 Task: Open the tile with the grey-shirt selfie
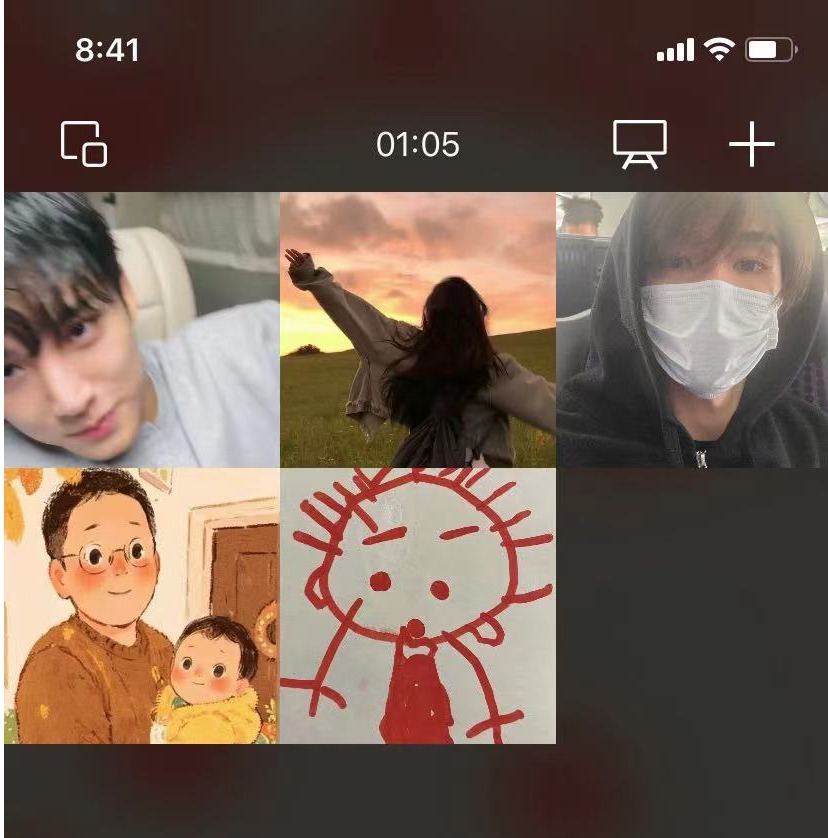(x=141, y=330)
